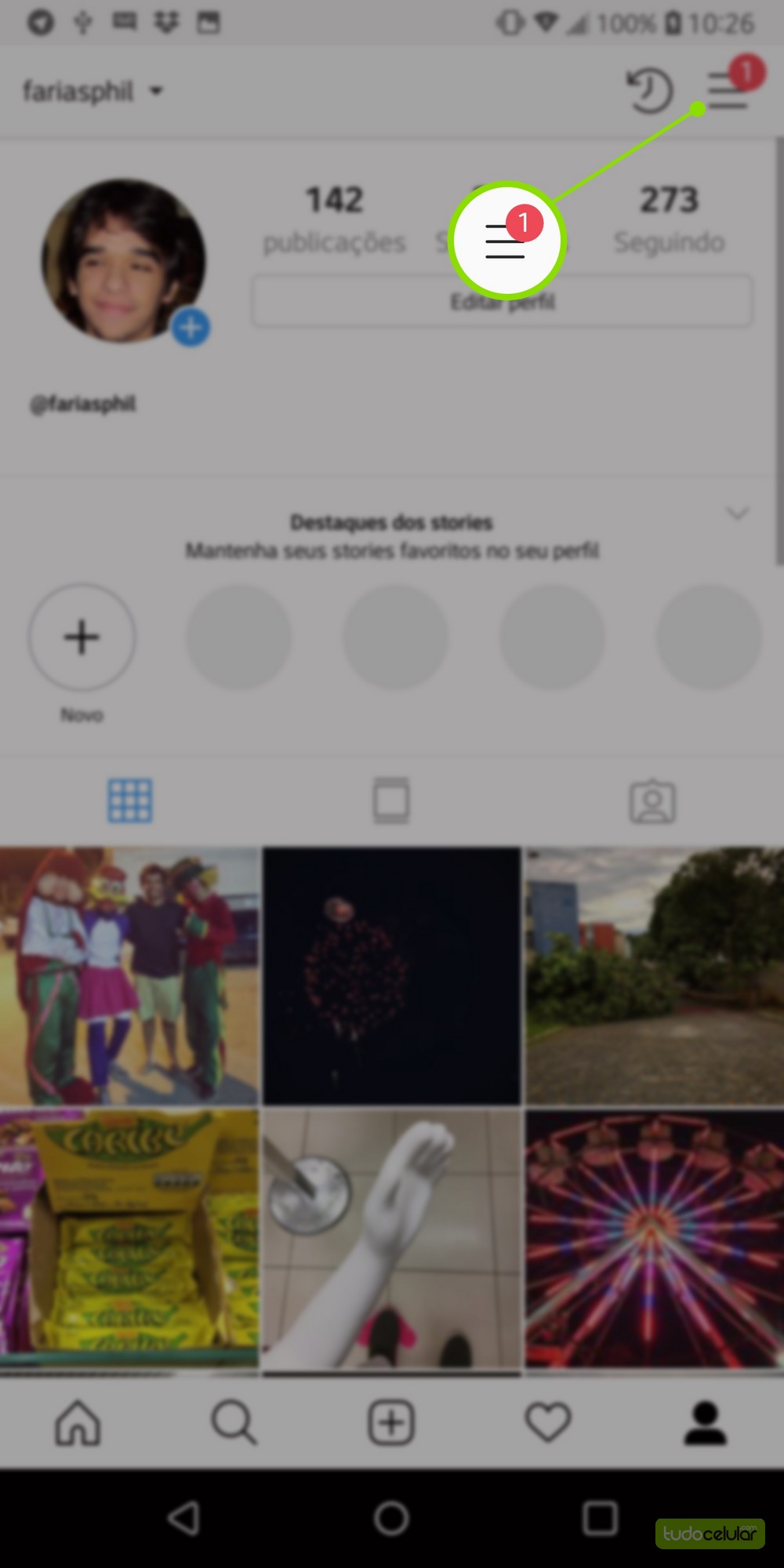Switch to the tagged photos tab
The width and height of the screenshot is (784, 1568).
652,800
